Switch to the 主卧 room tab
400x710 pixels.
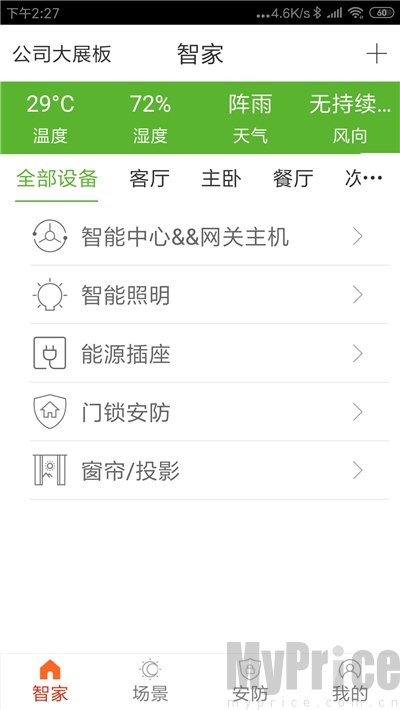[x=221, y=178]
